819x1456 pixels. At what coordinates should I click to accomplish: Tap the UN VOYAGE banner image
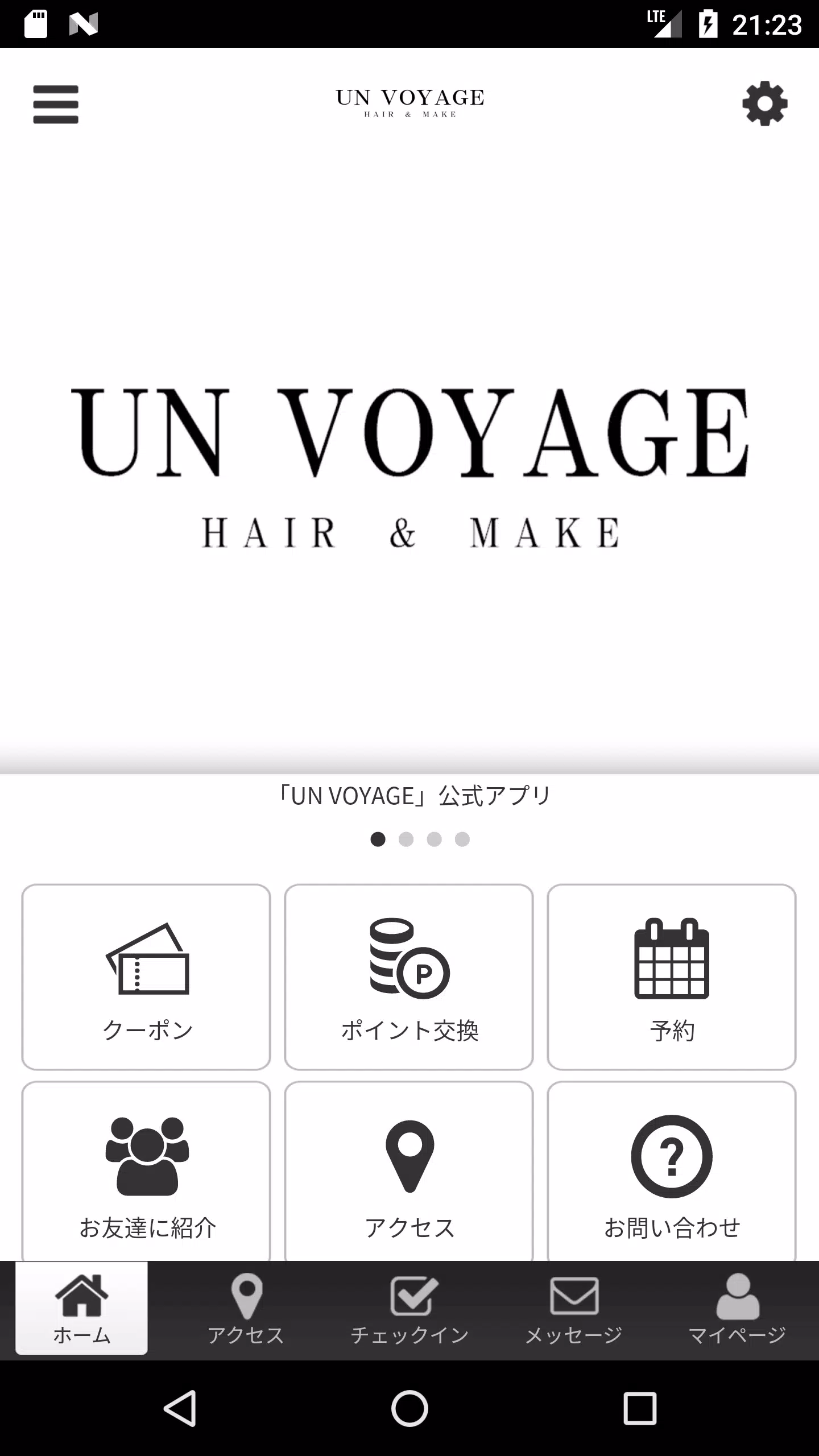coord(409,466)
